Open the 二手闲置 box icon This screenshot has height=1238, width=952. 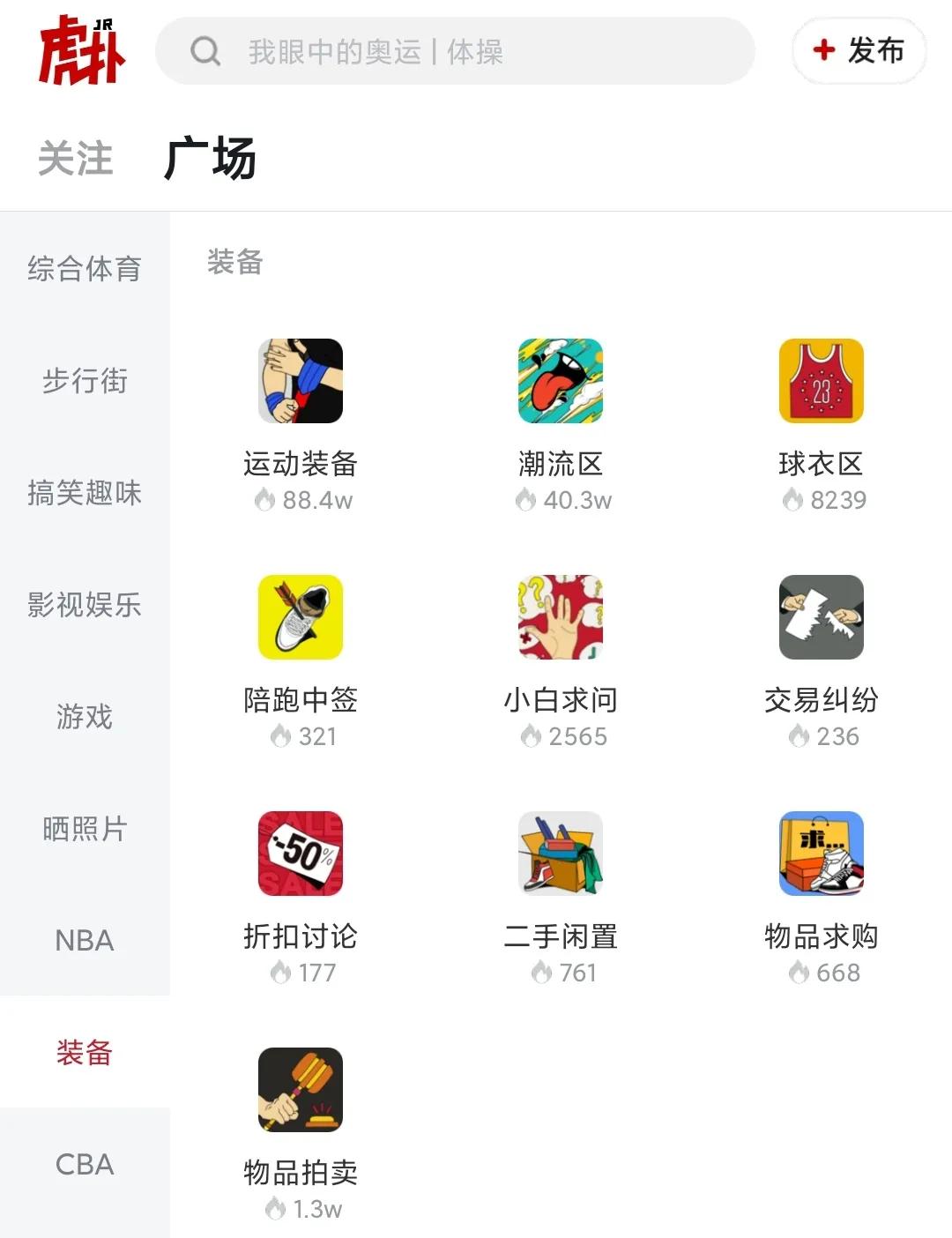coord(559,854)
